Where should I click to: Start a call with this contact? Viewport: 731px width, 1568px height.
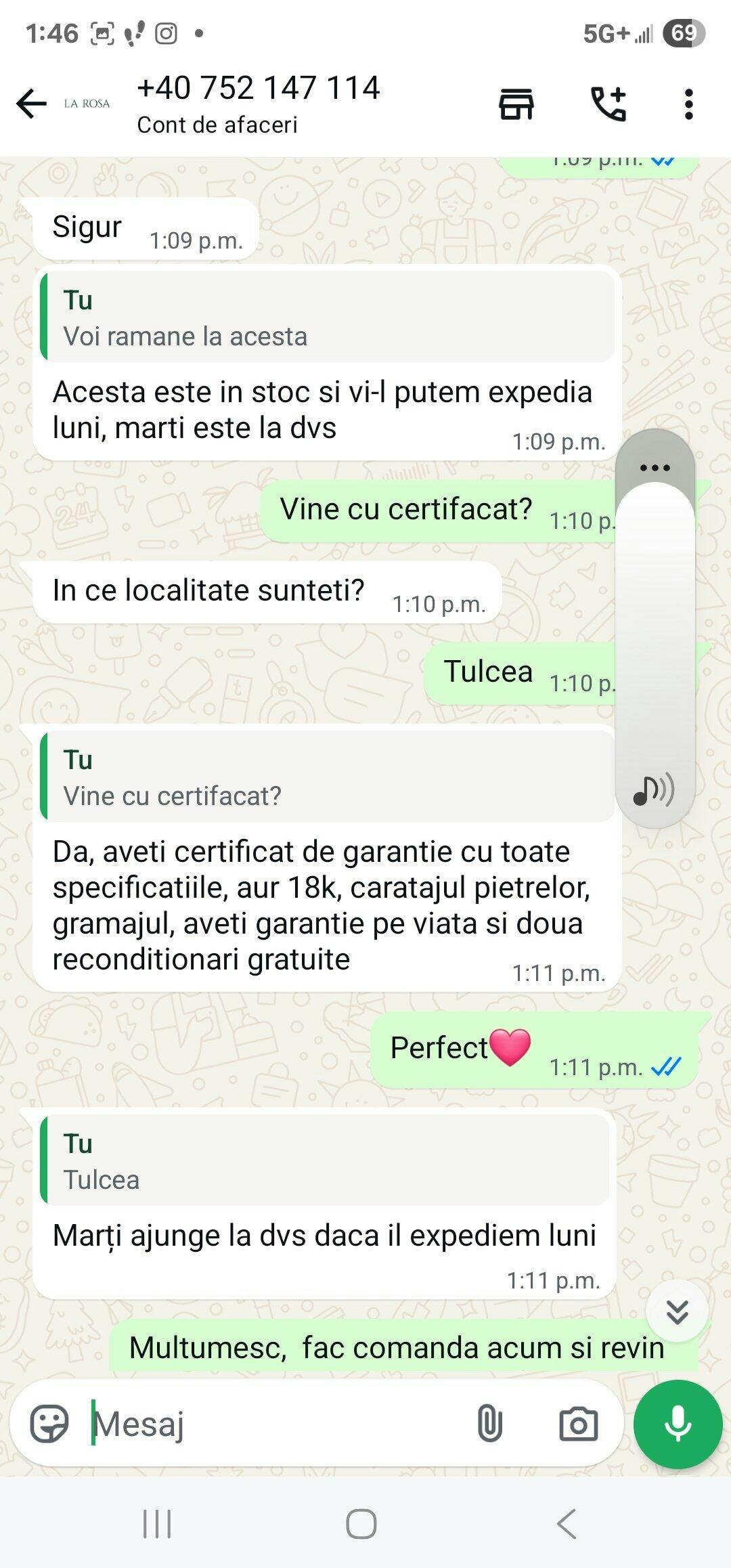click(608, 104)
